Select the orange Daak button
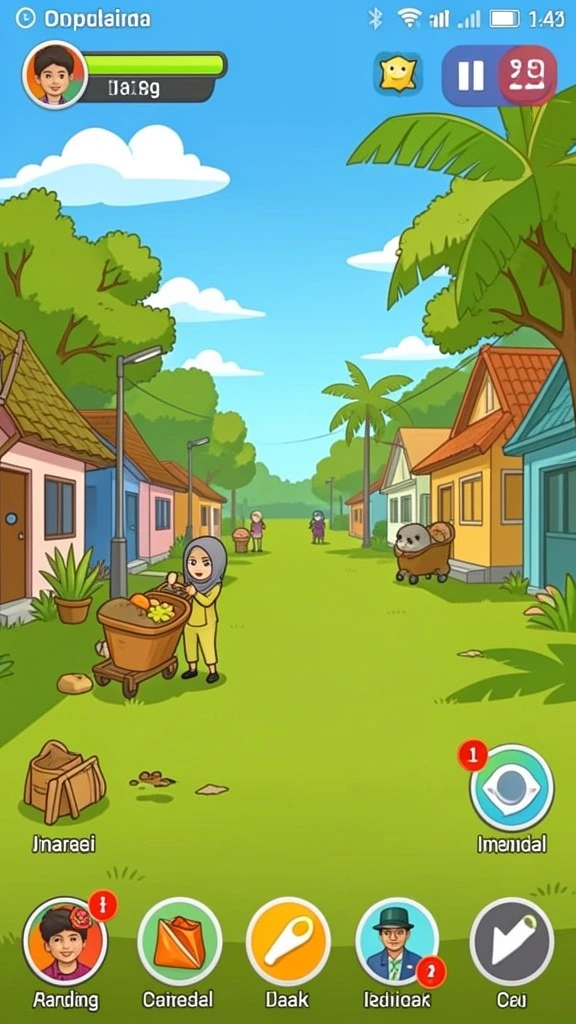 coord(288,940)
